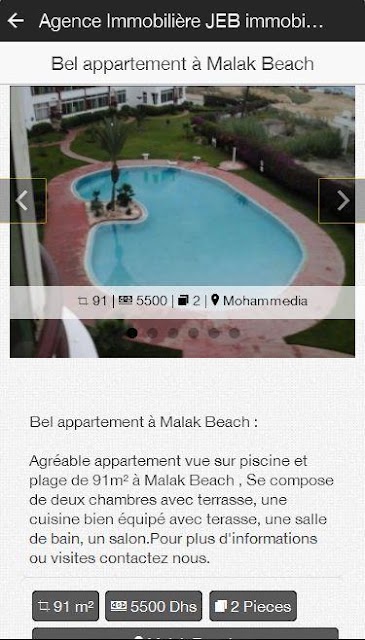The height and width of the screenshot is (640, 365).
Task: Tap the 91 m² surface chip
Action: (x=65, y=606)
